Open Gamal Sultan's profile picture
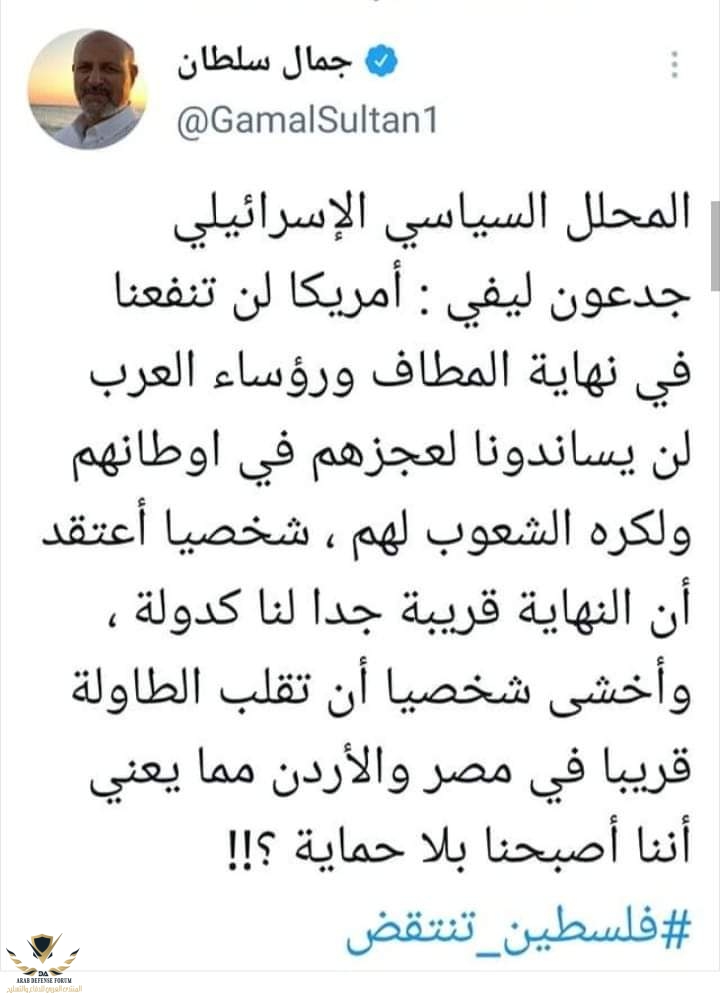Image resolution: width=720 pixels, height=995 pixels. pyautogui.click(x=87, y=89)
